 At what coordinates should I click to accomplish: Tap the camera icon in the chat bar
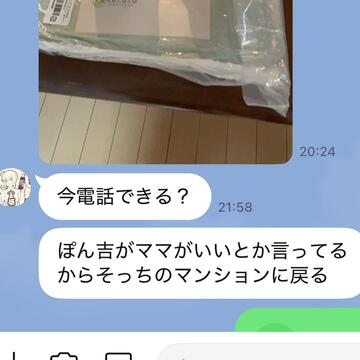click(x=64, y=355)
